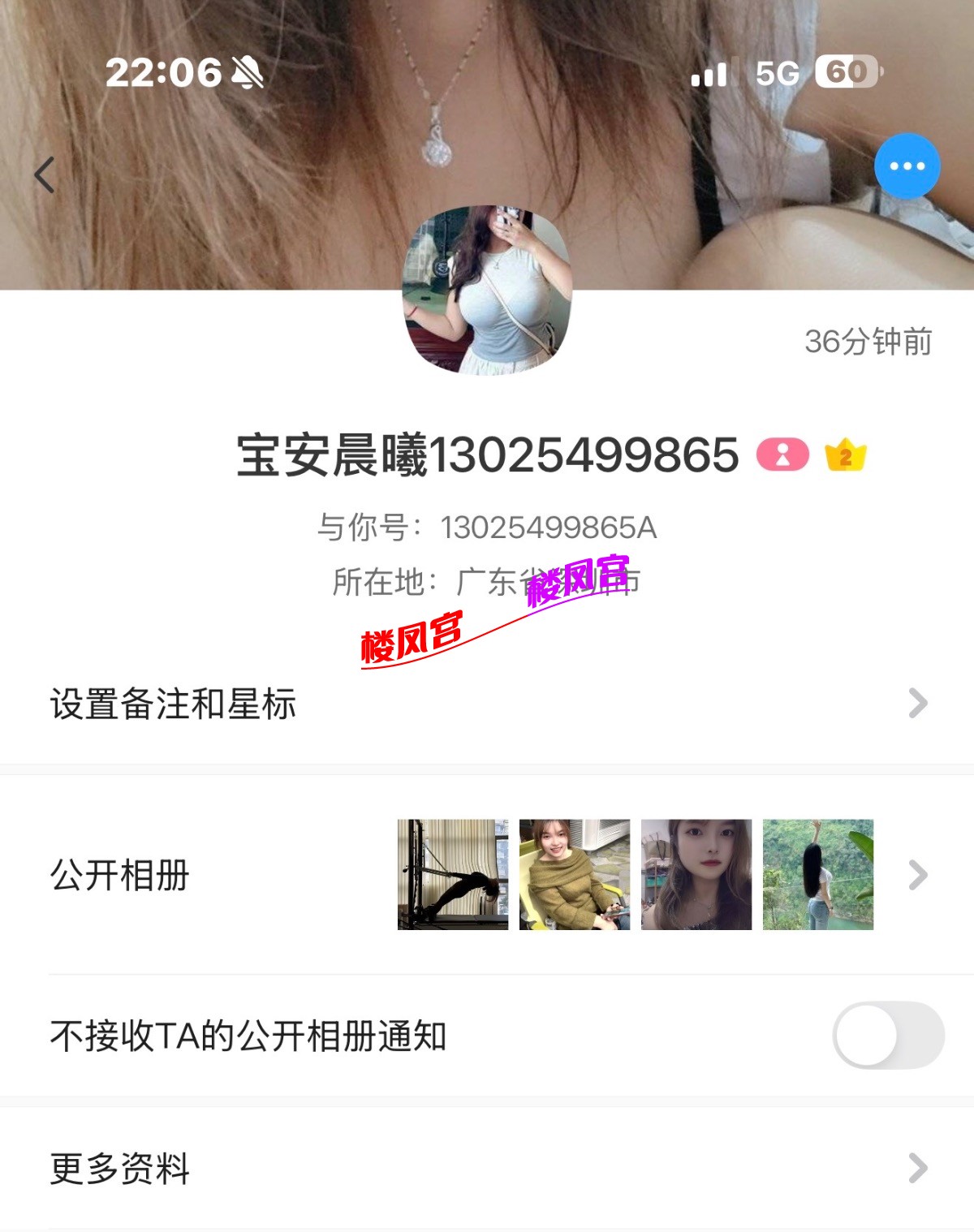Toggle 不接收TA的公开相册通知 switch
Screen dimensions: 974x1232
888,1036
